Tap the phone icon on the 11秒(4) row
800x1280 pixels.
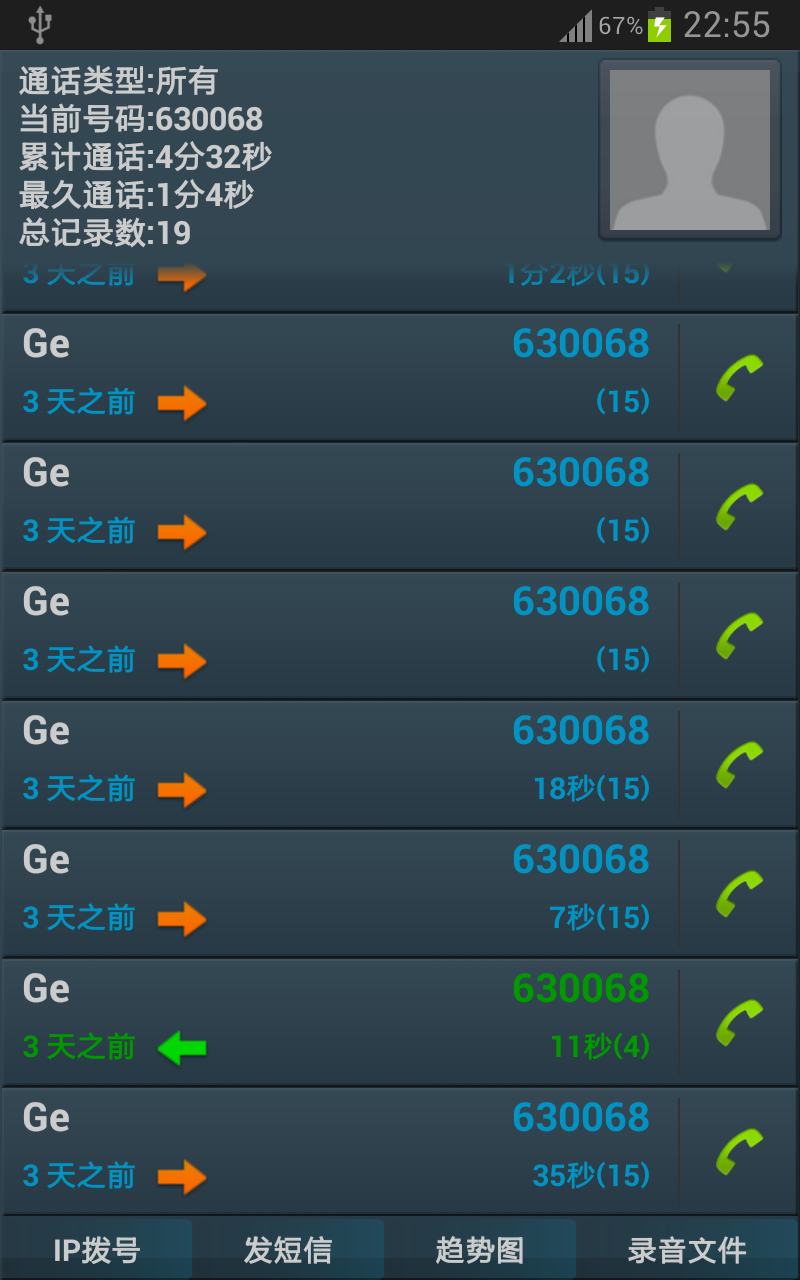coord(739,1023)
